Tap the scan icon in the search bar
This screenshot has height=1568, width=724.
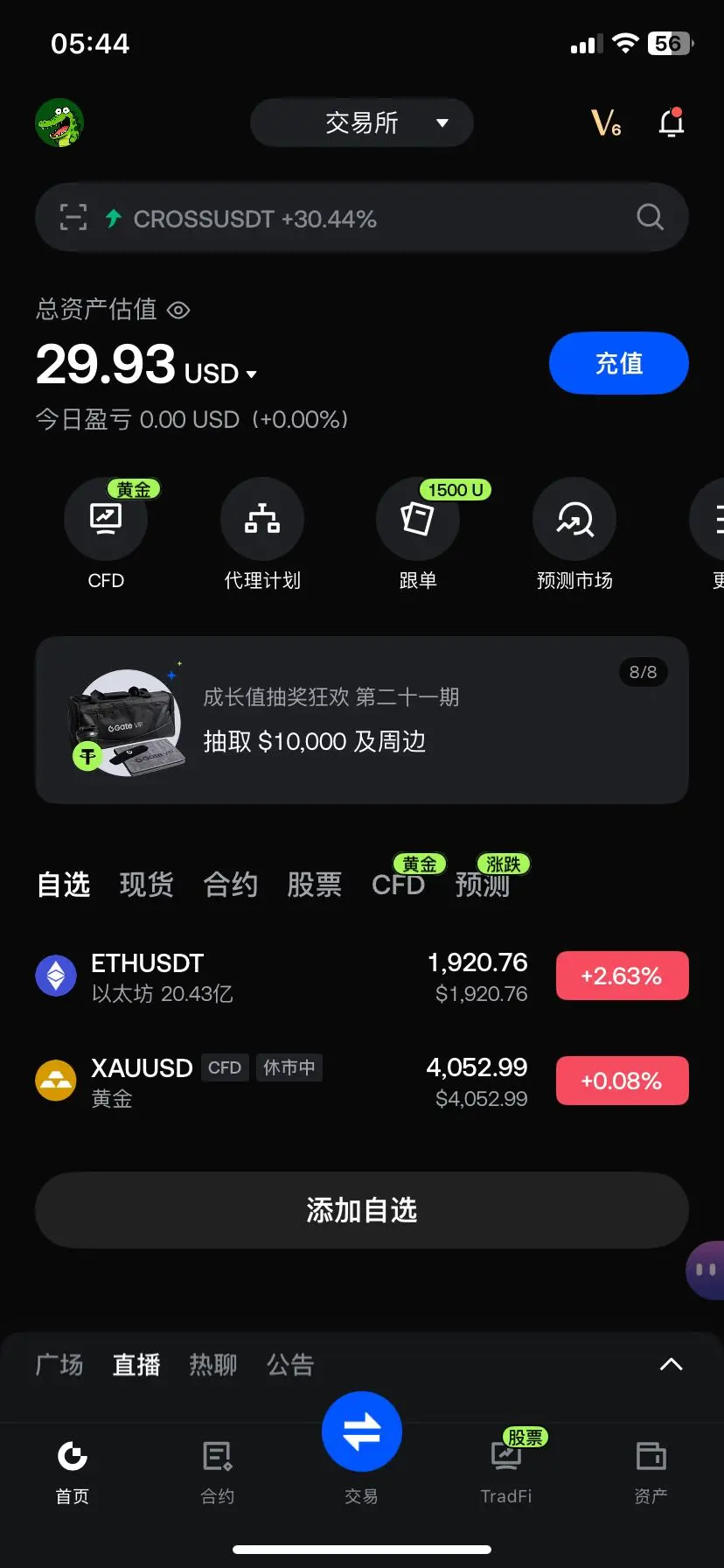73,217
